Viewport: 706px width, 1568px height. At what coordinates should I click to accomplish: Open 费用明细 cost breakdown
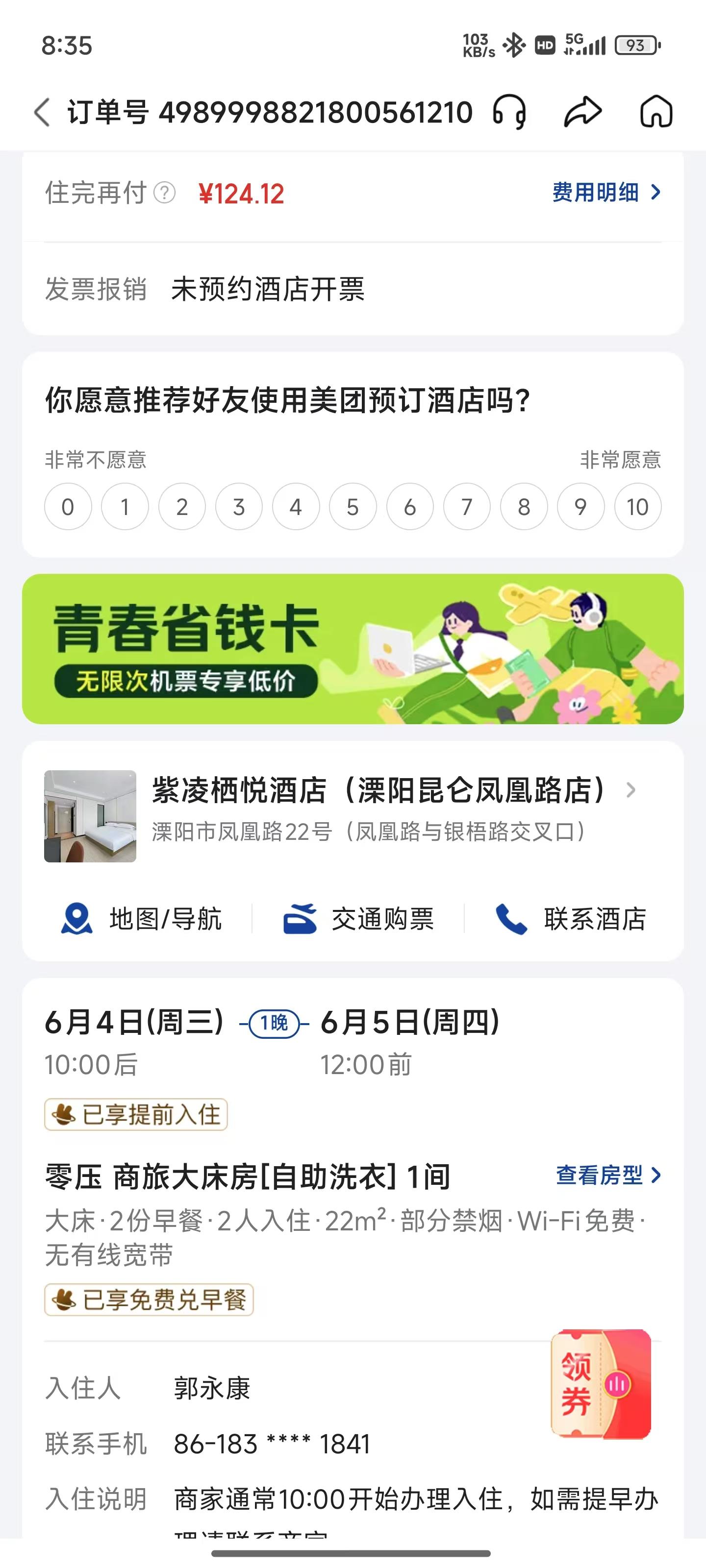[x=606, y=193]
